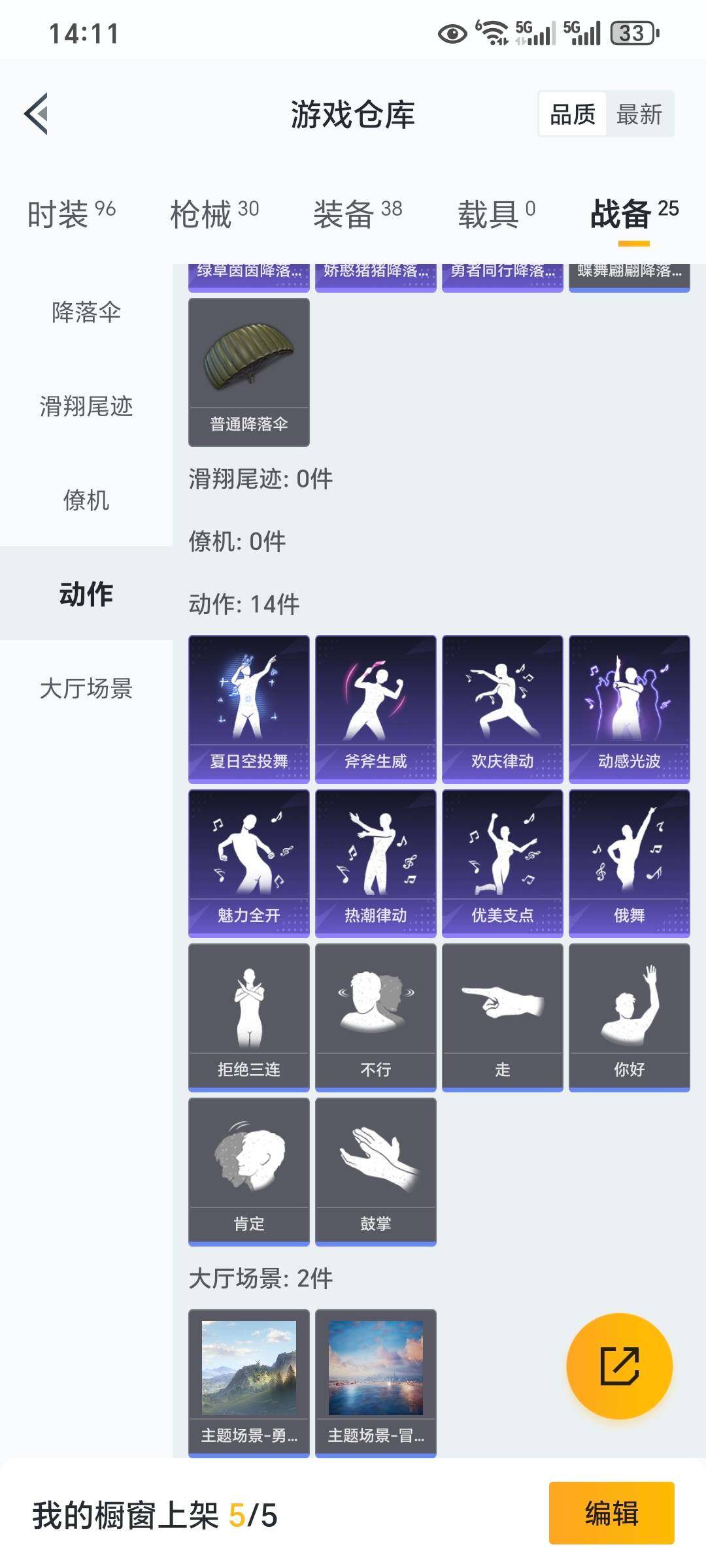The width and height of the screenshot is (706, 1568).
Task: Switch to the 枪械 tab
Action: tap(214, 214)
